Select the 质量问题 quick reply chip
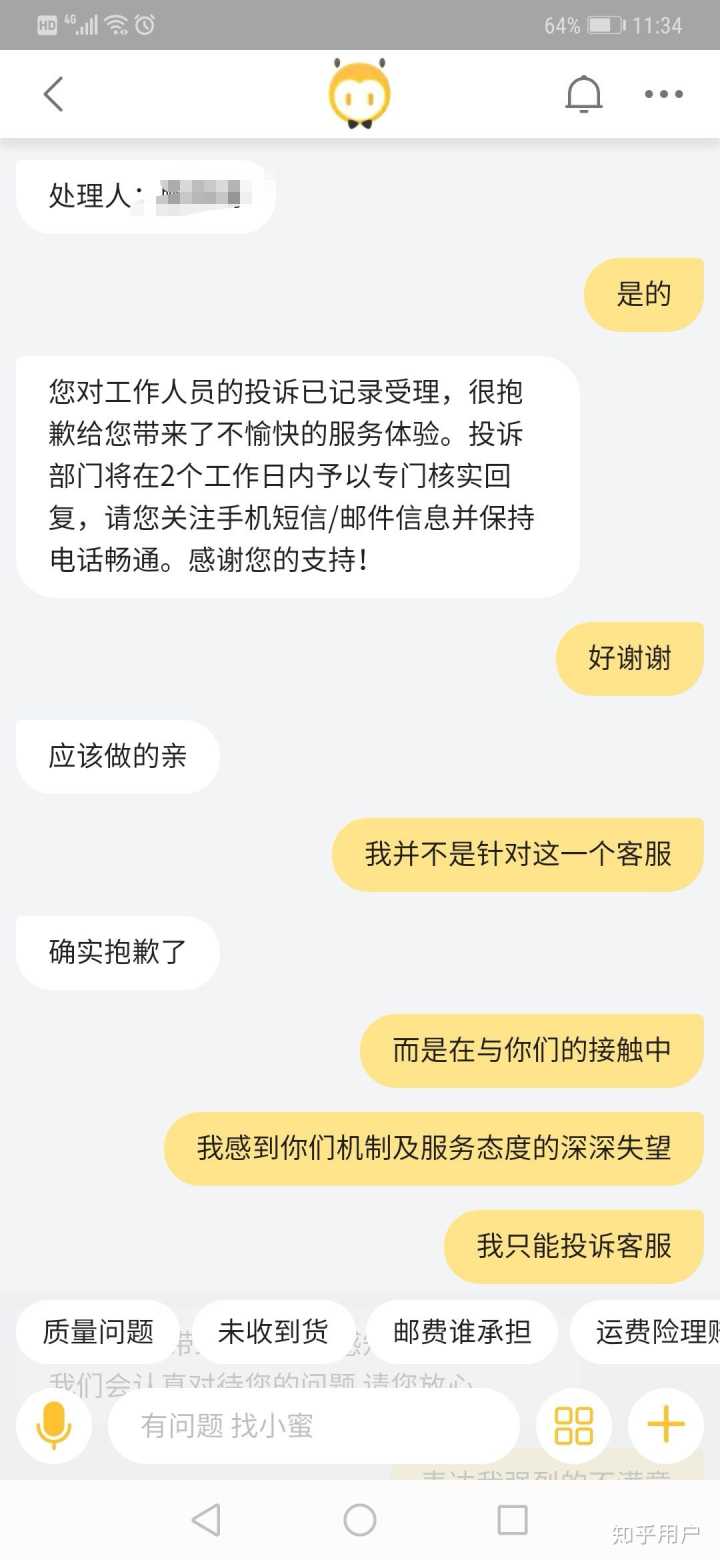The height and width of the screenshot is (1560, 720). click(x=98, y=1332)
